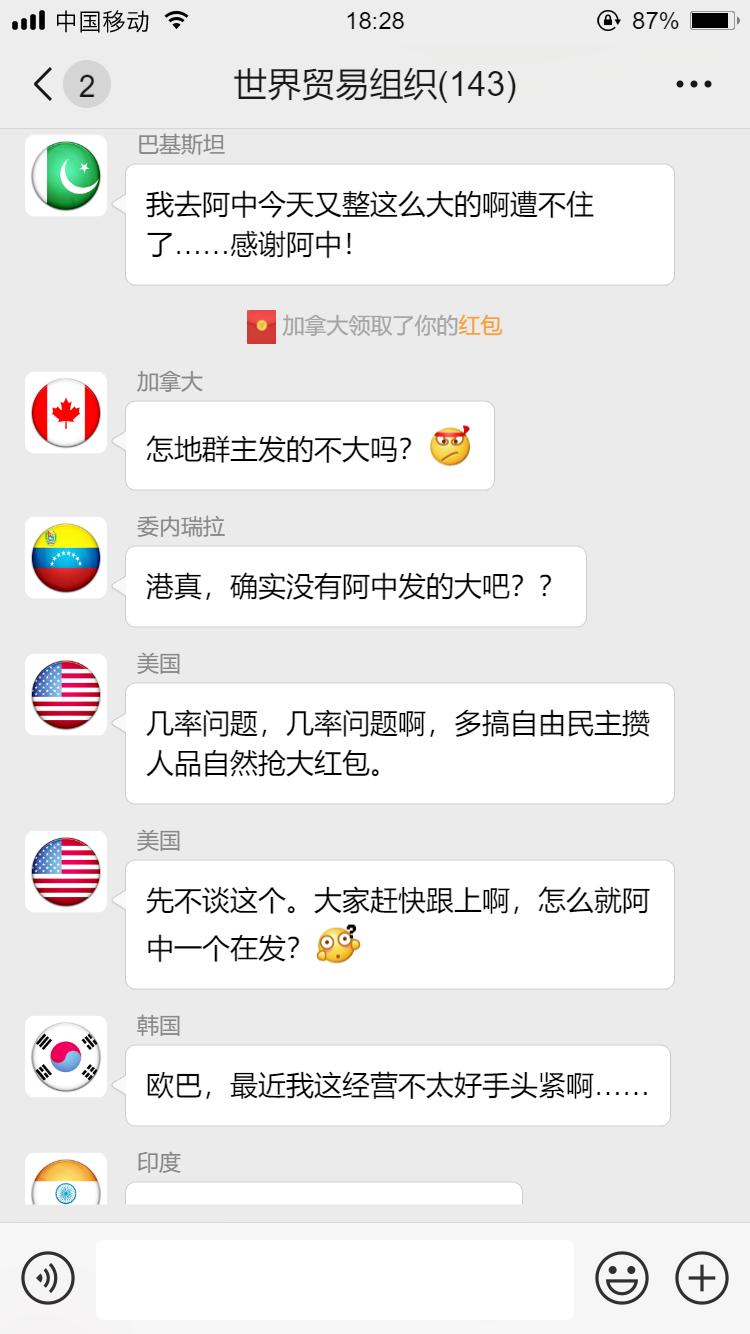Screen dimensions: 750x1334
Task: Tap the red packet envelope icon
Action: (x=261, y=326)
